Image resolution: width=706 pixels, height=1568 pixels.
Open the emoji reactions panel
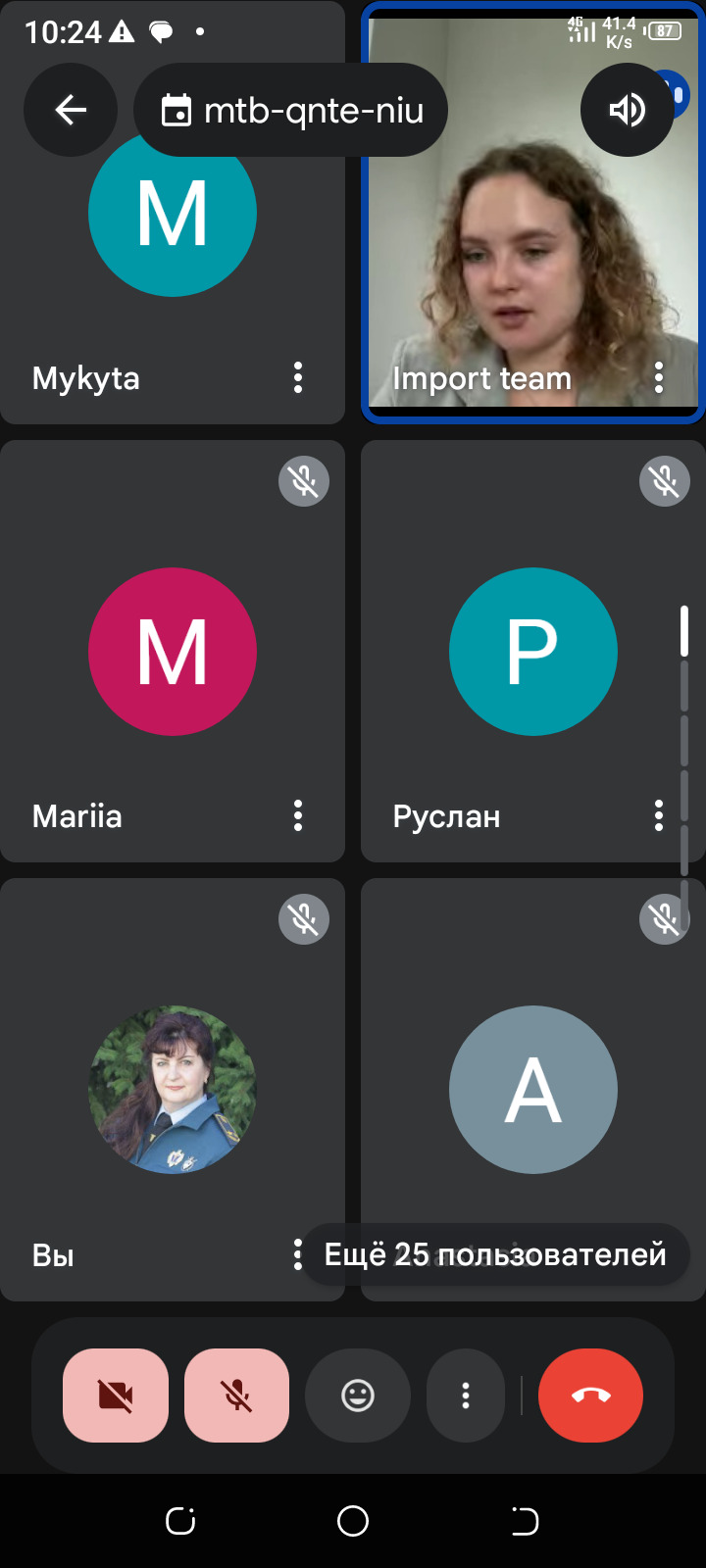click(358, 1396)
